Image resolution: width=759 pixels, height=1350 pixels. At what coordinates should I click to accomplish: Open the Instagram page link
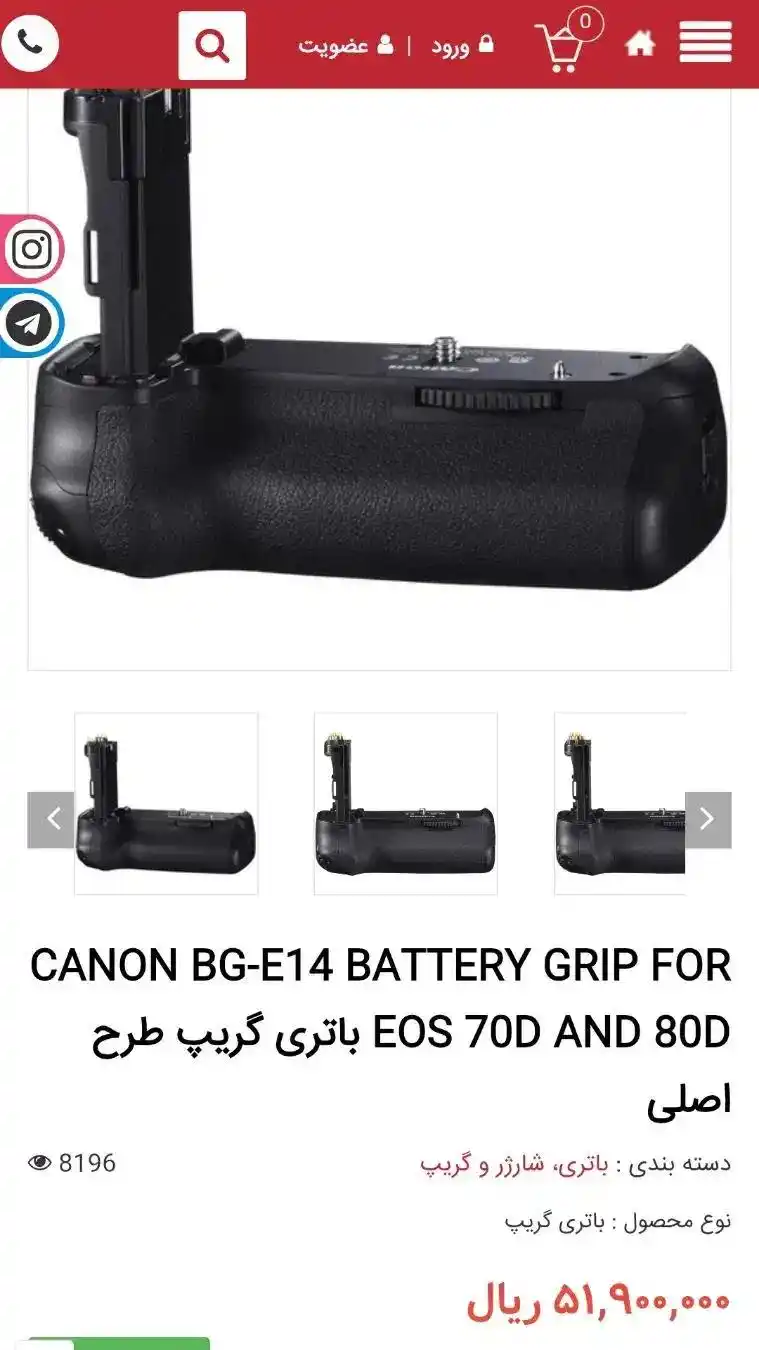point(31,249)
